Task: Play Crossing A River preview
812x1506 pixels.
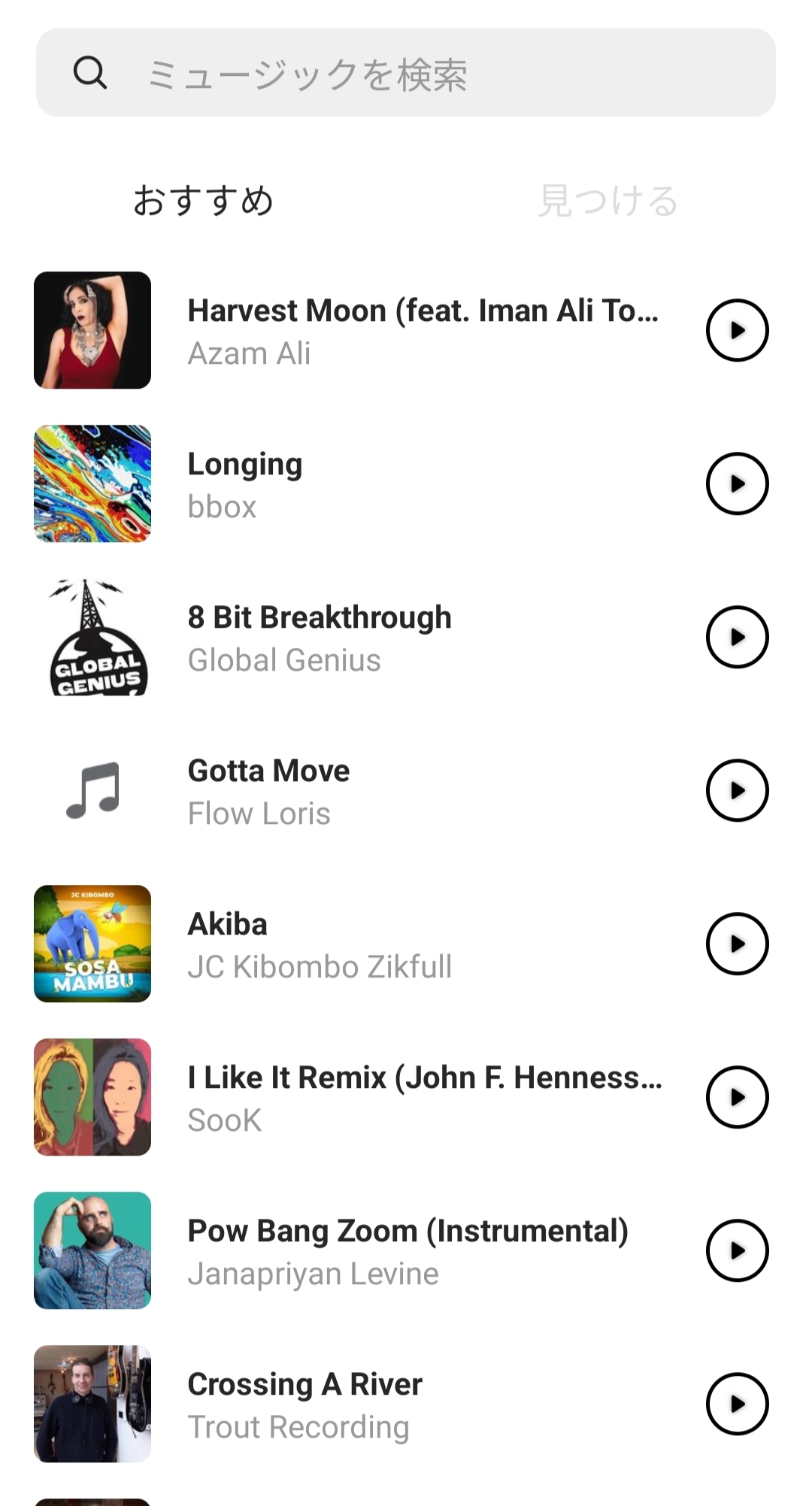Action: [737, 1404]
